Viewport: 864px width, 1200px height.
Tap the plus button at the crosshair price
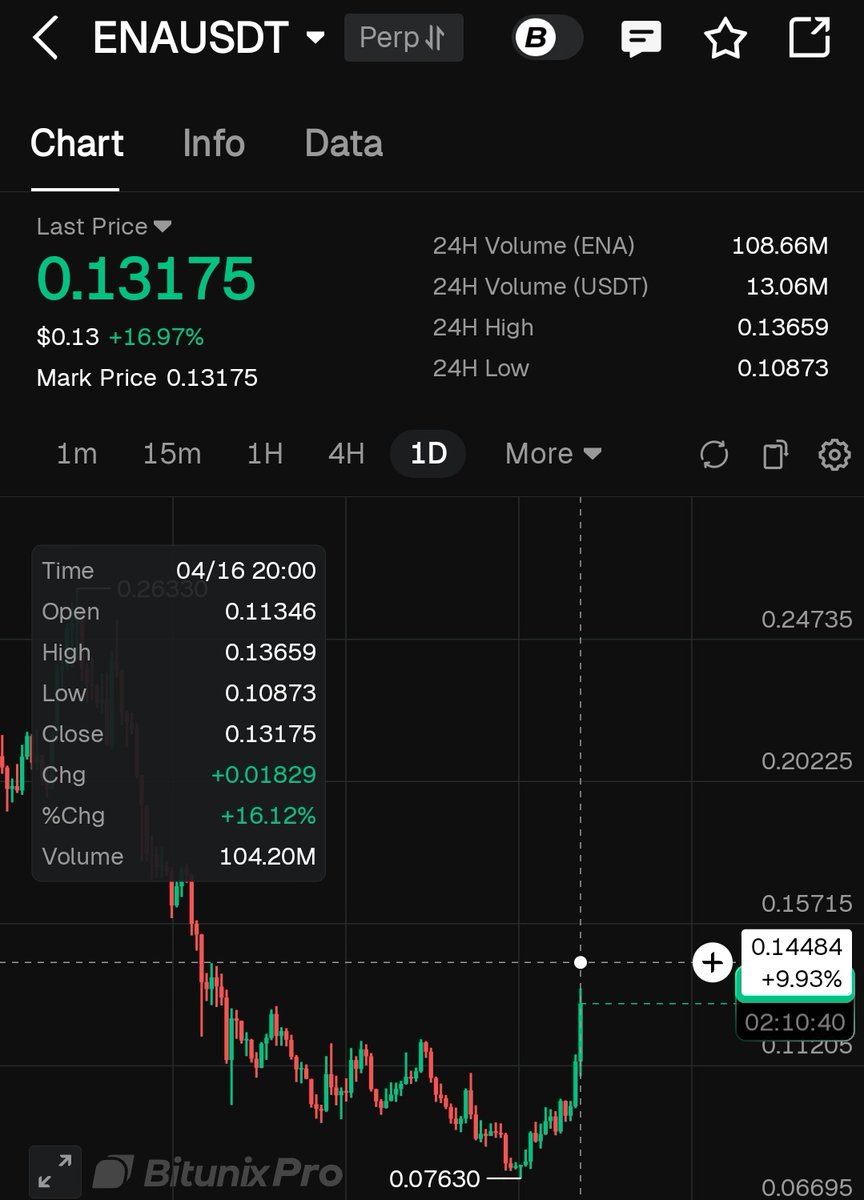(712, 963)
